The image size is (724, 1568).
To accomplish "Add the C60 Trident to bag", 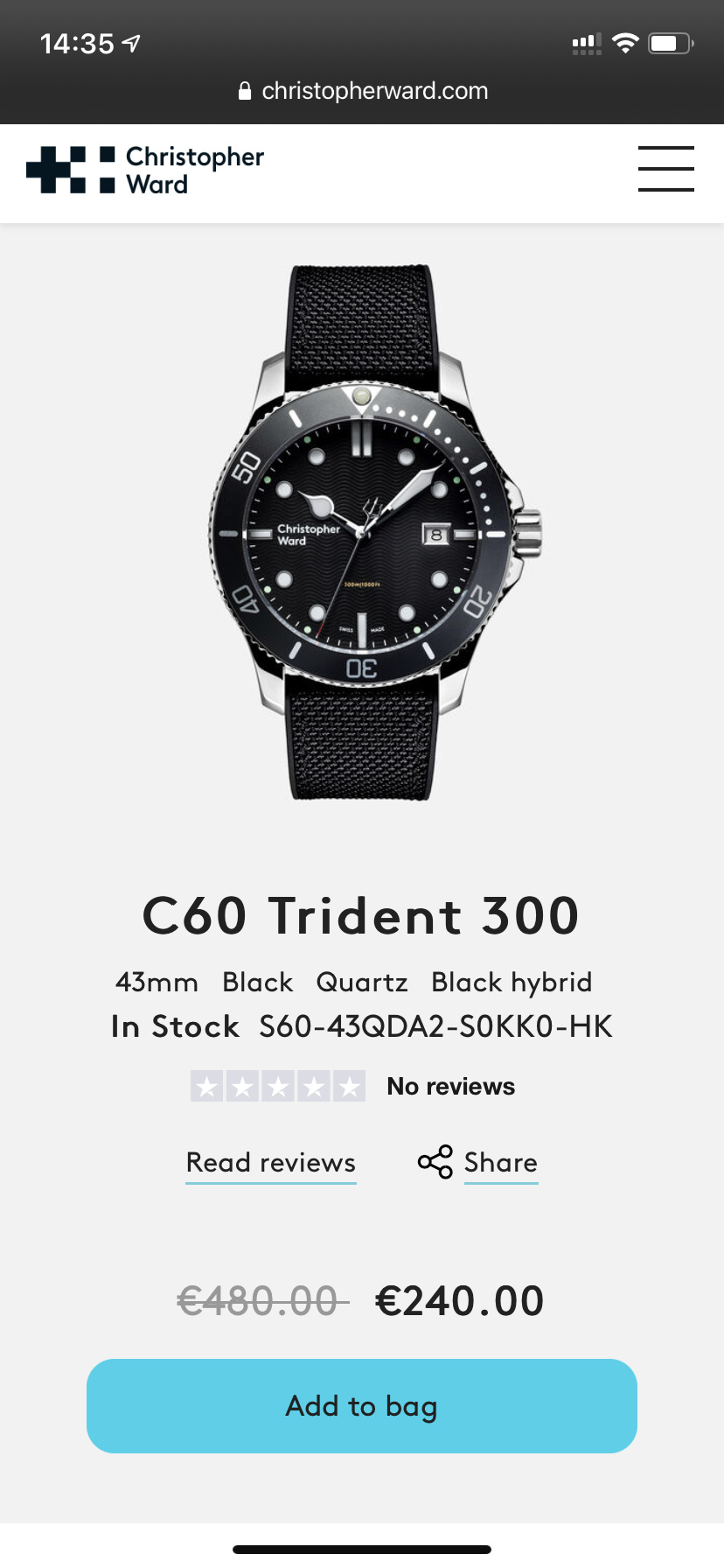I will tap(362, 1406).
